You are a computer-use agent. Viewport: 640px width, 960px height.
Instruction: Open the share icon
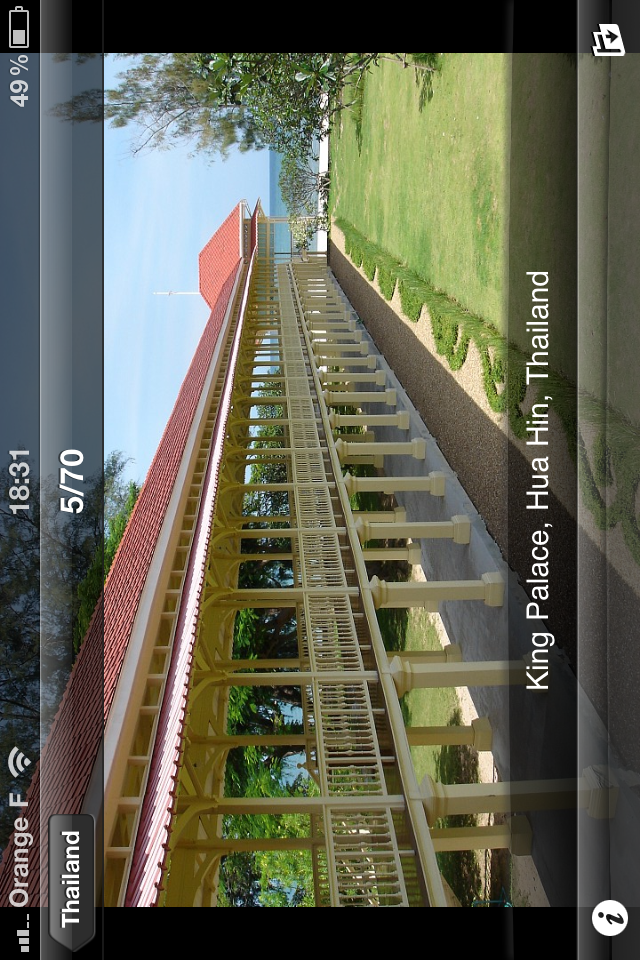pyautogui.click(x=607, y=40)
